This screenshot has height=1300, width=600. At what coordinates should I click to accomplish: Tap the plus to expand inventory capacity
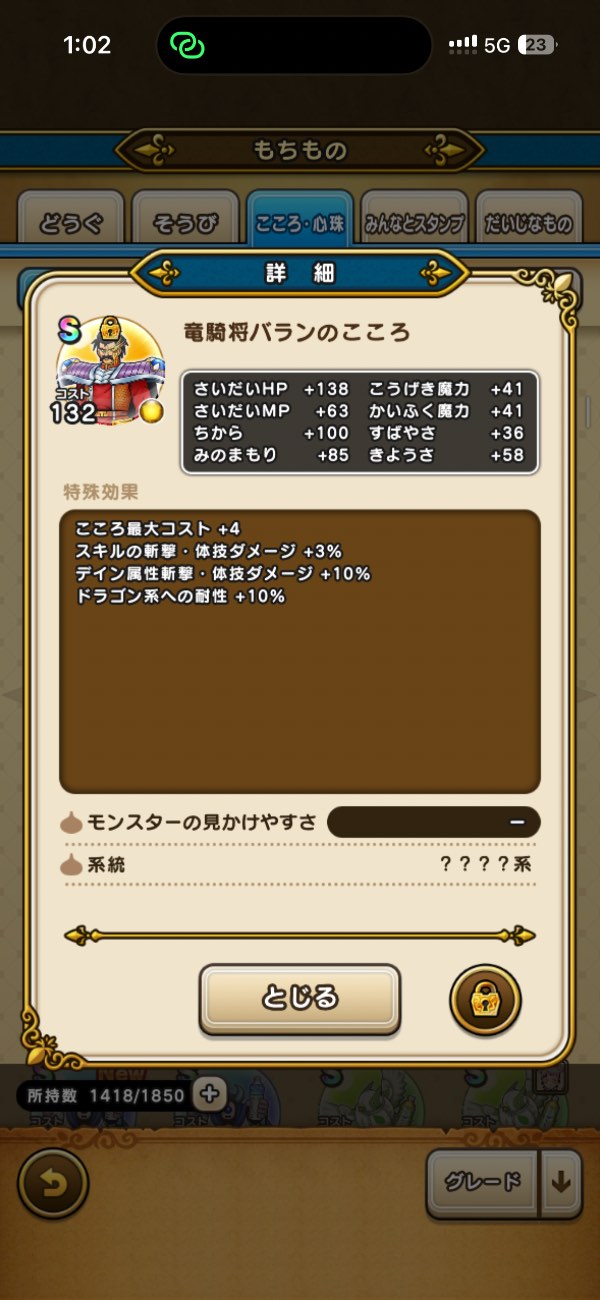(209, 1094)
